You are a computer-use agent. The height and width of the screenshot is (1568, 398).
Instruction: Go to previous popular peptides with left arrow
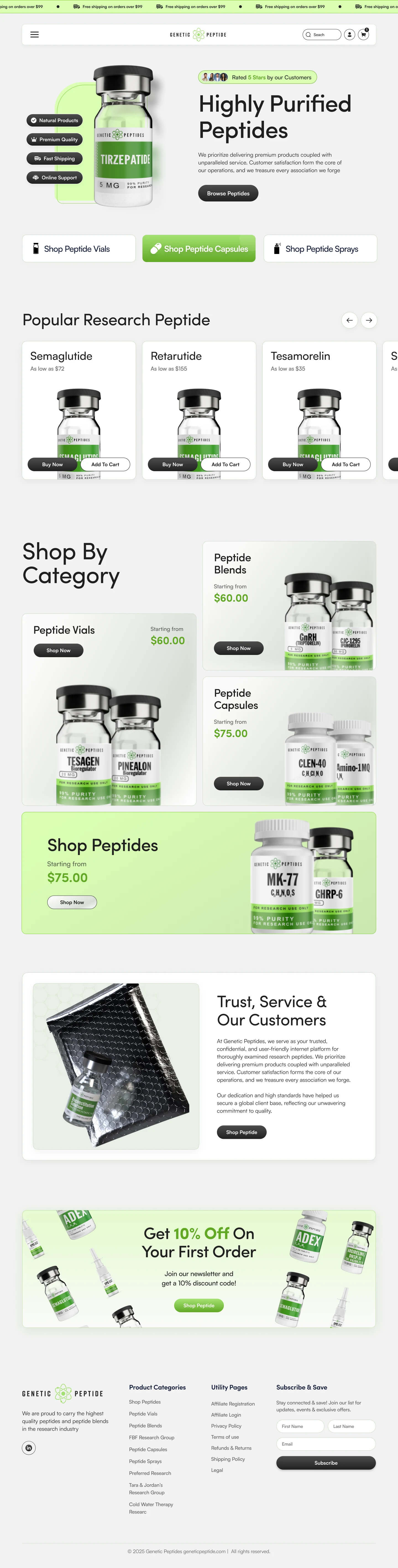(349, 320)
